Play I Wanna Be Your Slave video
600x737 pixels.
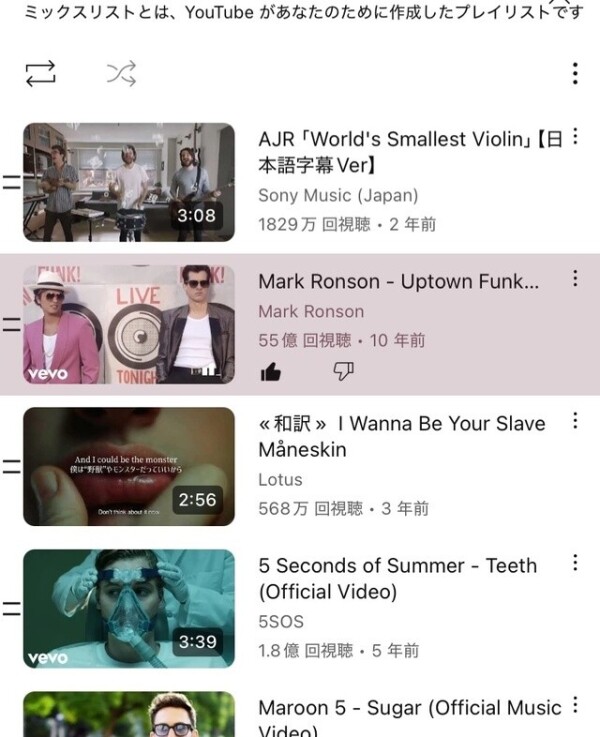click(x=129, y=466)
